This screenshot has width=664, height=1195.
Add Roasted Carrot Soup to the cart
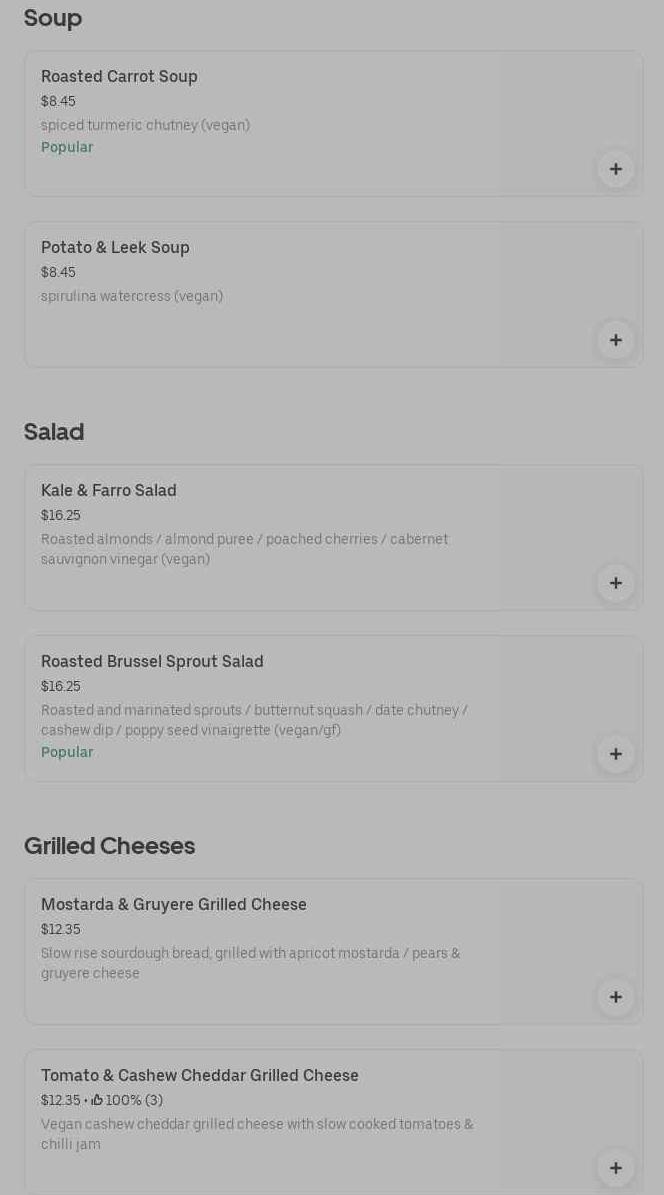pyautogui.click(x=615, y=169)
